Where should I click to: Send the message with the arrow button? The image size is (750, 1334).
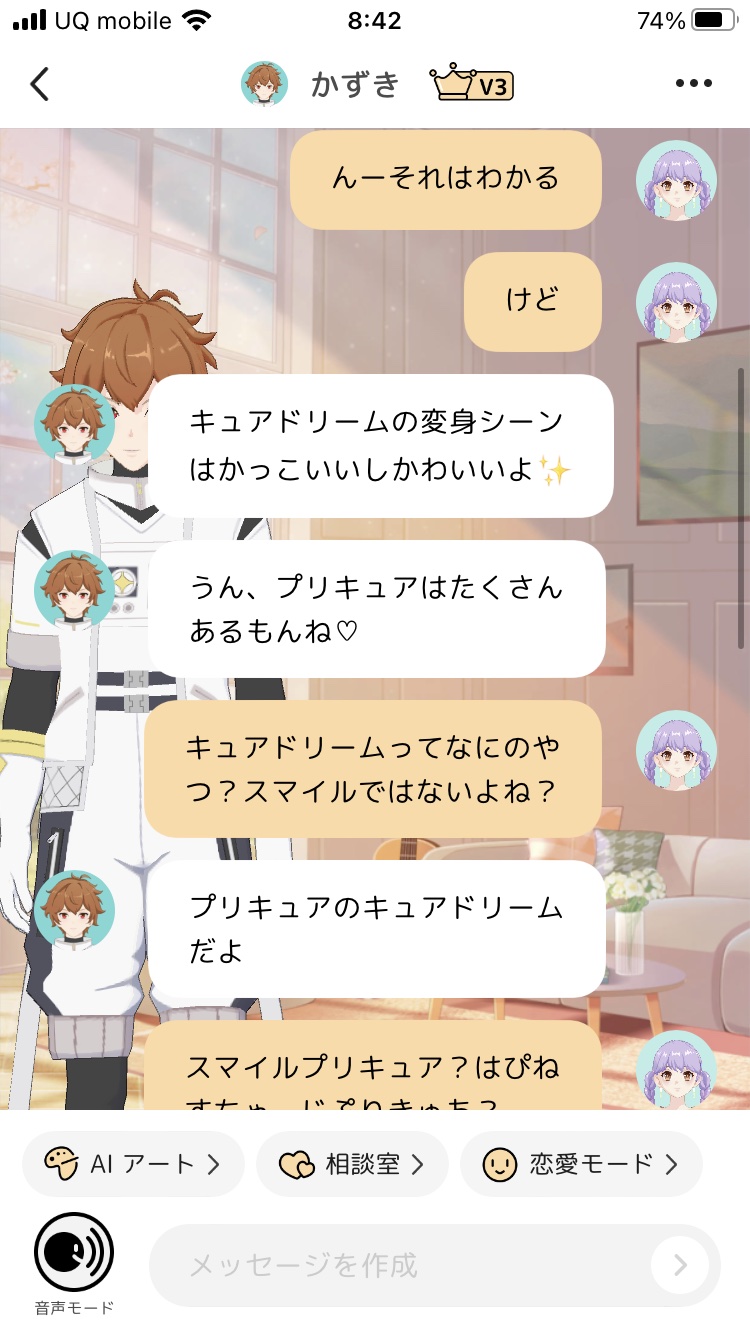[680, 1266]
